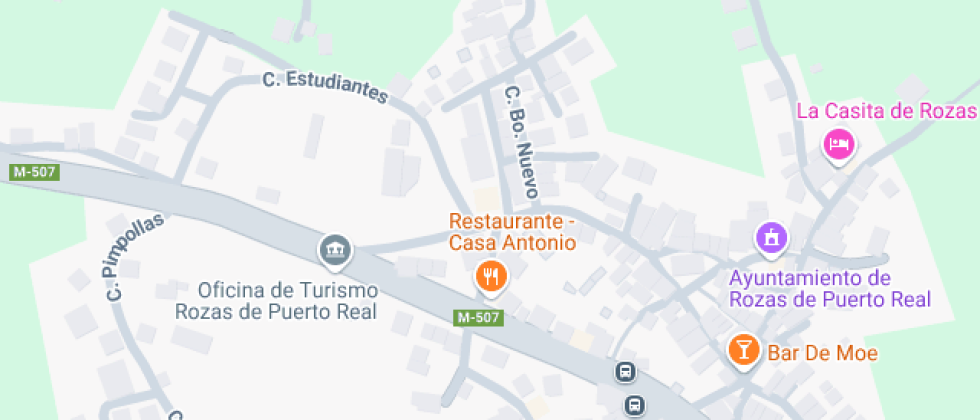This screenshot has height=420, width=980.
Task: Tap the Ayuntamiento de Rozas de Puerto Real pin
Action: click(772, 239)
